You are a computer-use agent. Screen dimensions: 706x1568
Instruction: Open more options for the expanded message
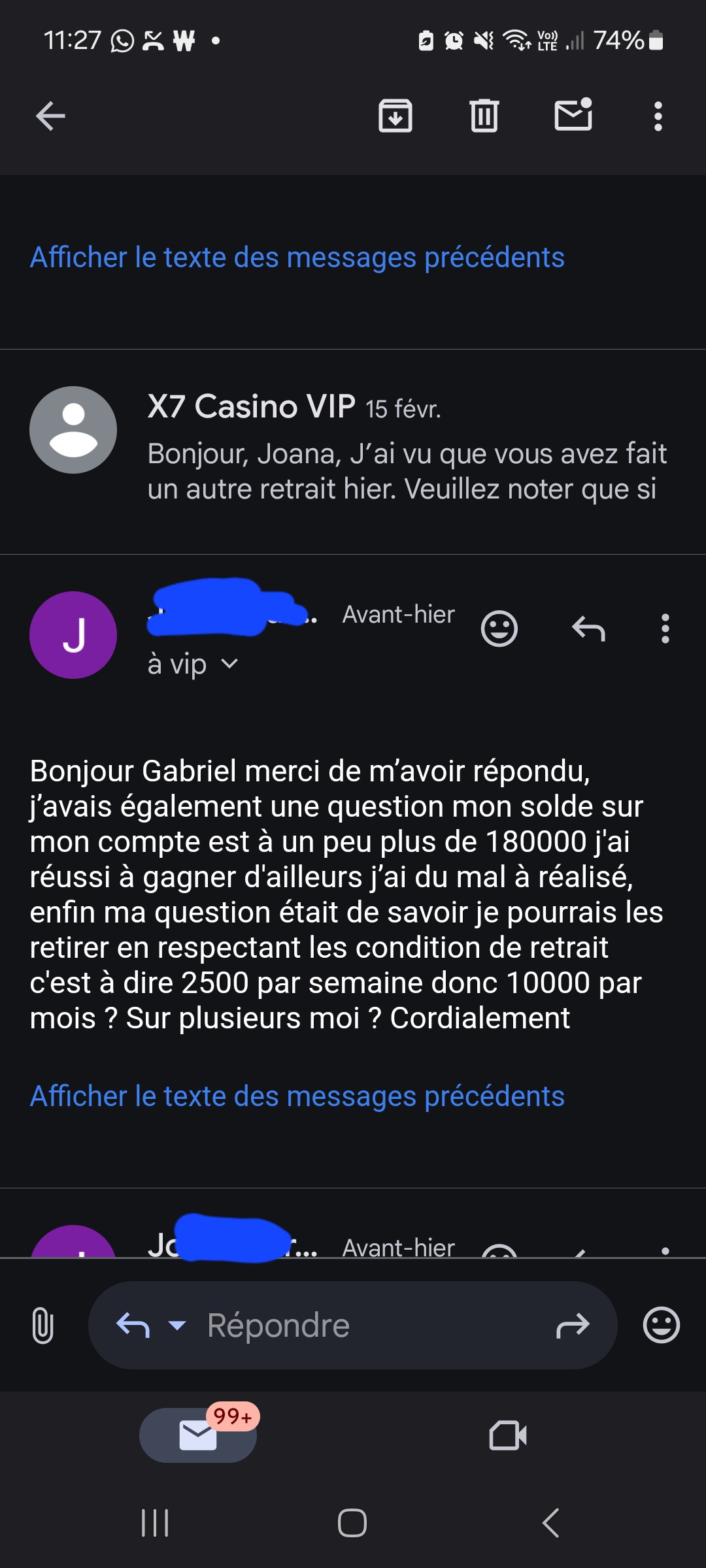tap(665, 629)
